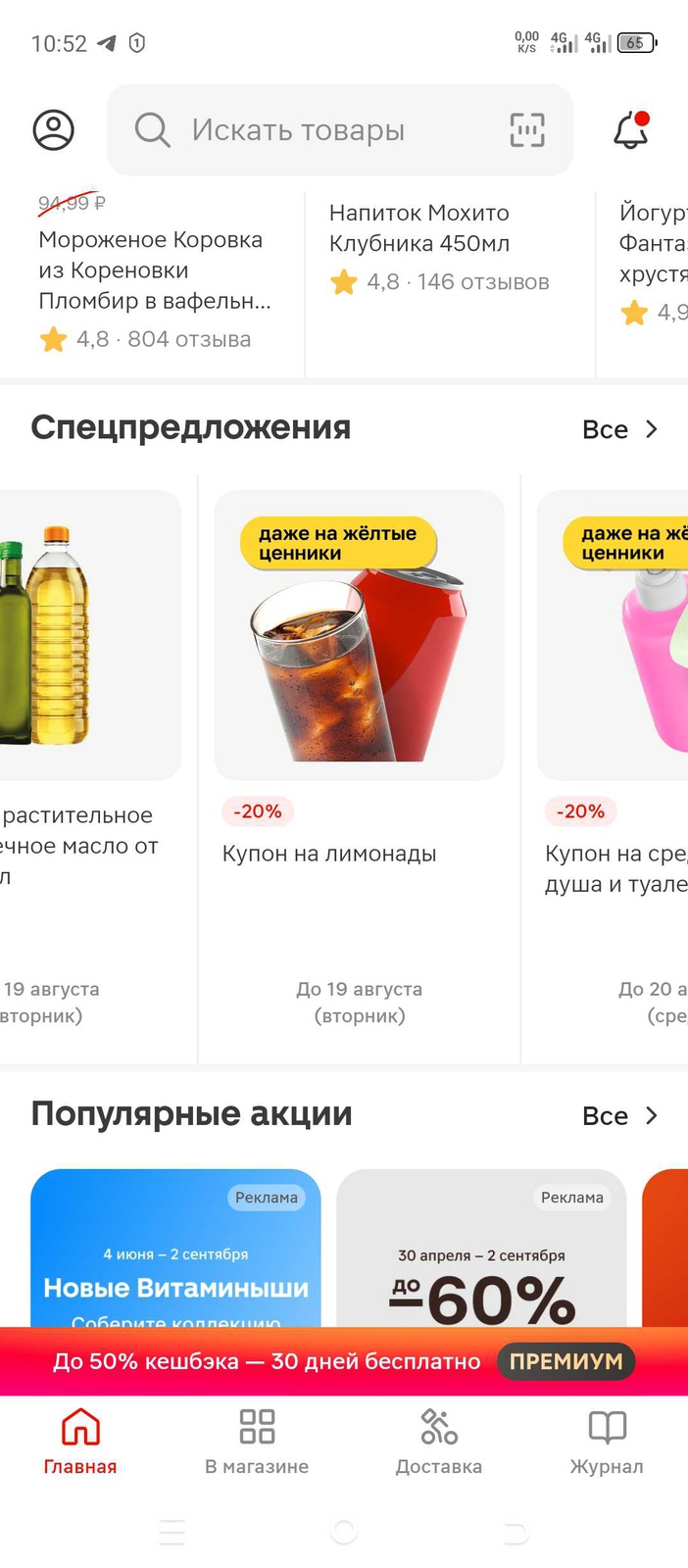The image size is (688, 1568).
Task: Switch to the В магазине tab
Action: click(x=257, y=1441)
